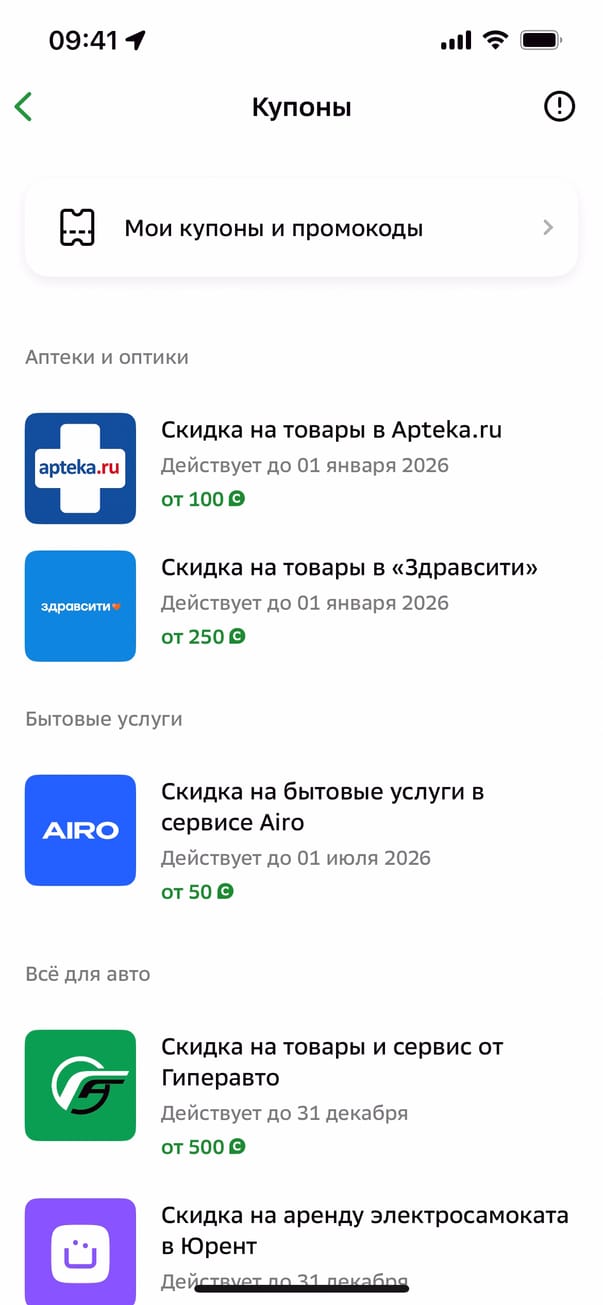The width and height of the screenshot is (603, 1305).
Task: Go back from the Купоны screen
Action: (x=24, y=107)
